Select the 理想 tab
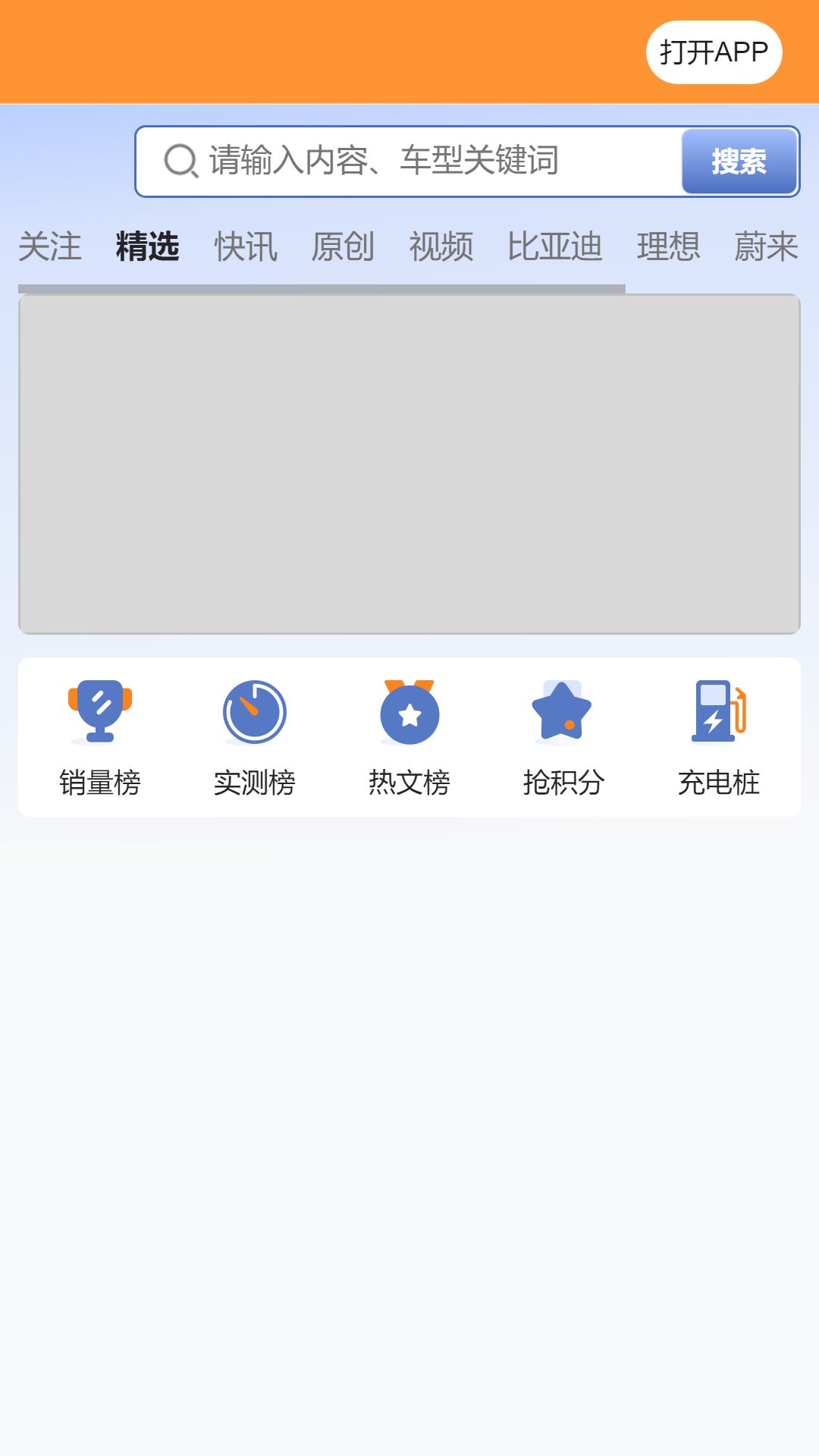This screenshot has width=819, height=1456. pyautogui.click(x=668, y=247)
